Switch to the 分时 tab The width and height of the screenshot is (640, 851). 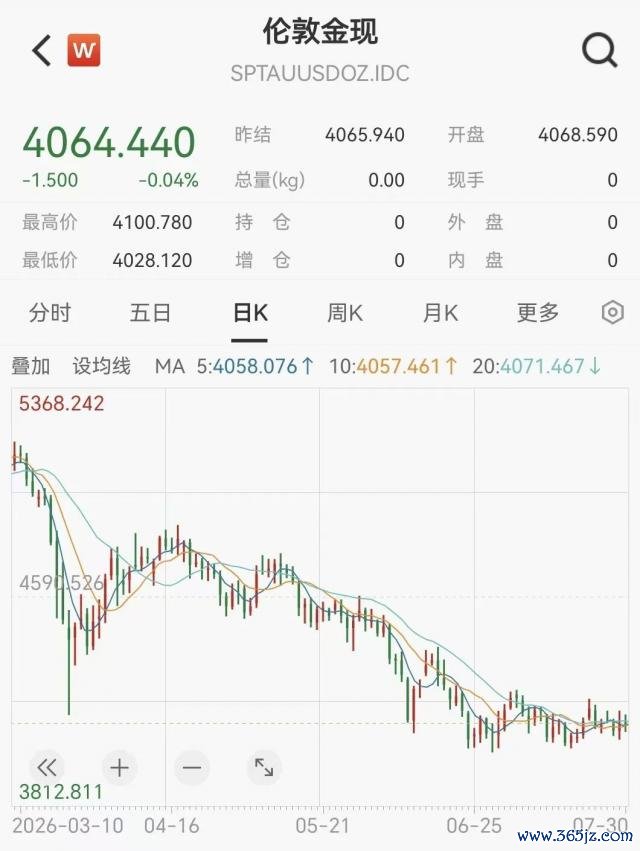tap(50, 313)
